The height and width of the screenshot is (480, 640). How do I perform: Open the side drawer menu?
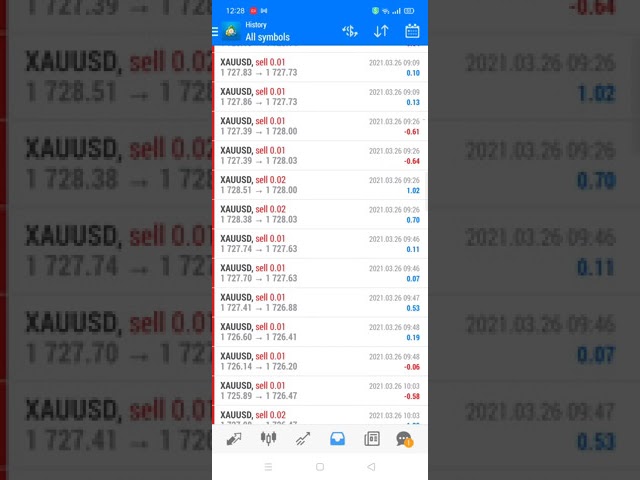click(x=215, y=31)
